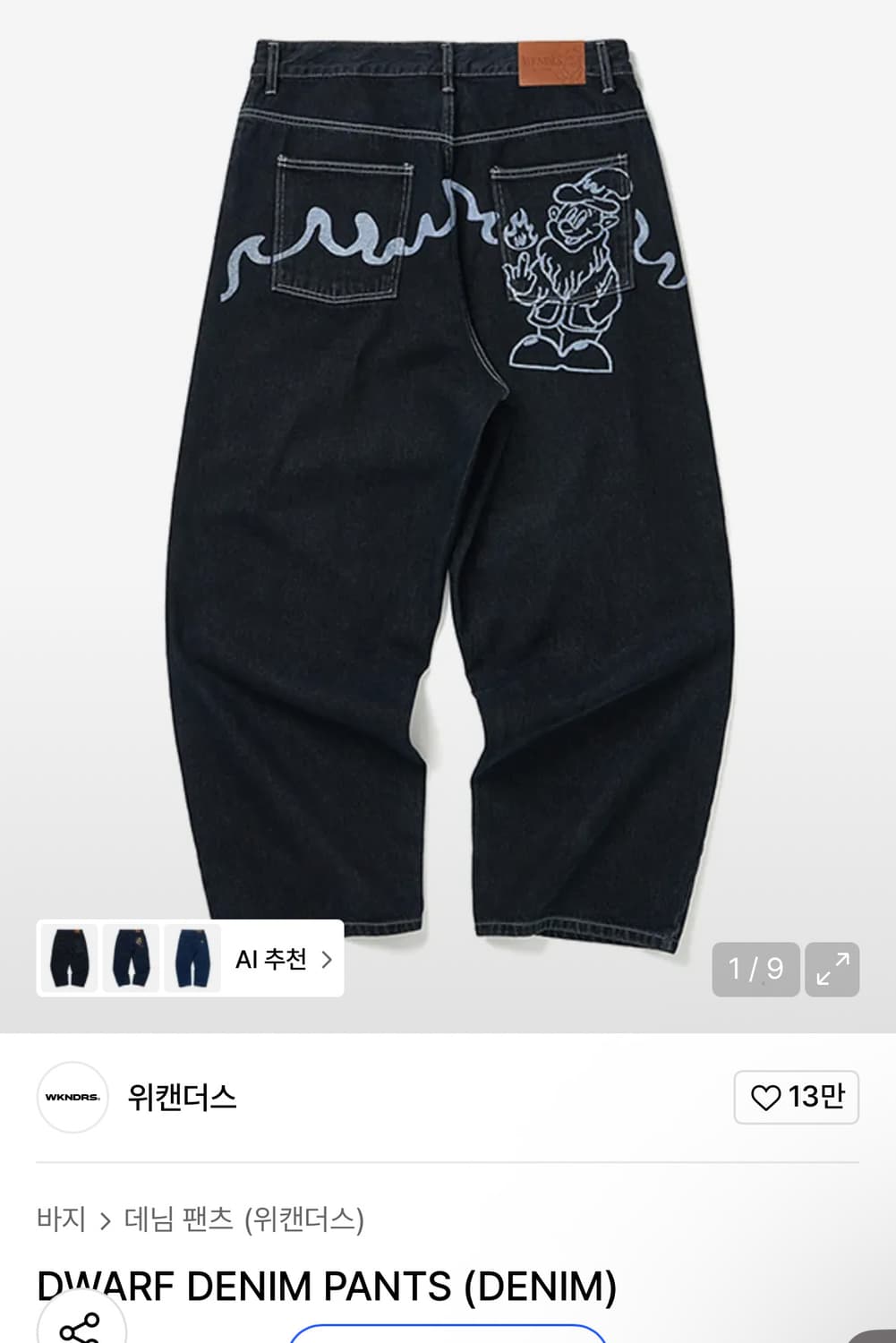
Task: Click the DWARF DENIM PANTS title
Action: [327, 1285]
